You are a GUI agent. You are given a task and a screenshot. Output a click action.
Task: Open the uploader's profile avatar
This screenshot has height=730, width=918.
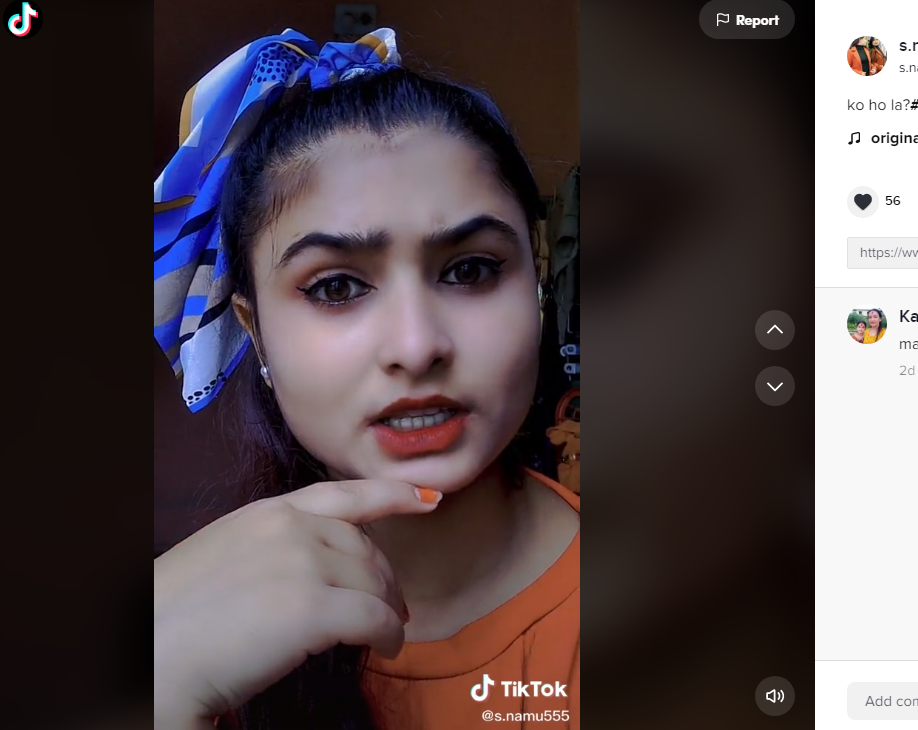[867, 56]
